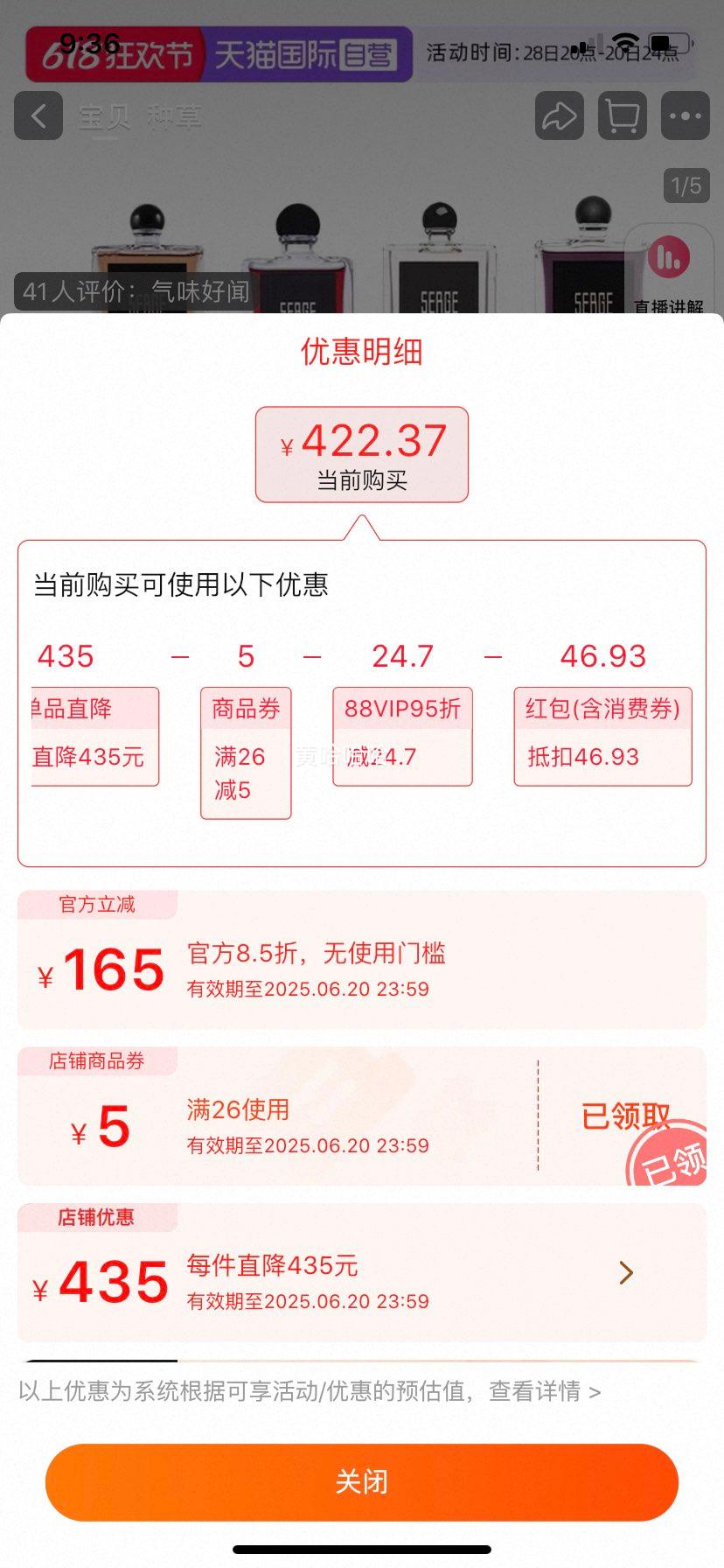724x1568 pixels.
Task: Open 查看详情 discount estimate details
Action: pos(544,1391)
